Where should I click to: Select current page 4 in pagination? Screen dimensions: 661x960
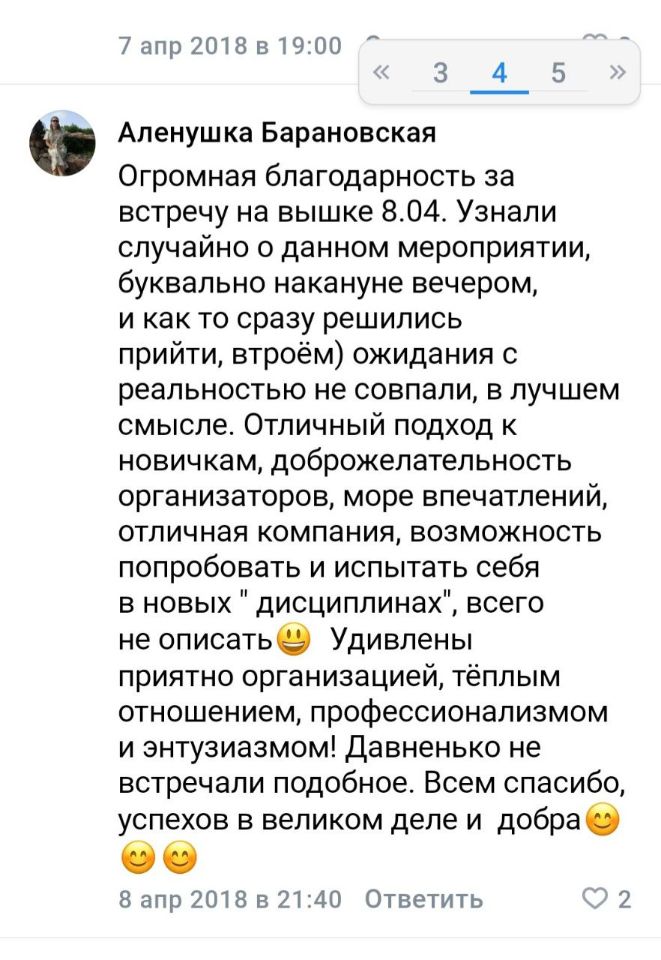[x=499, y=73]
